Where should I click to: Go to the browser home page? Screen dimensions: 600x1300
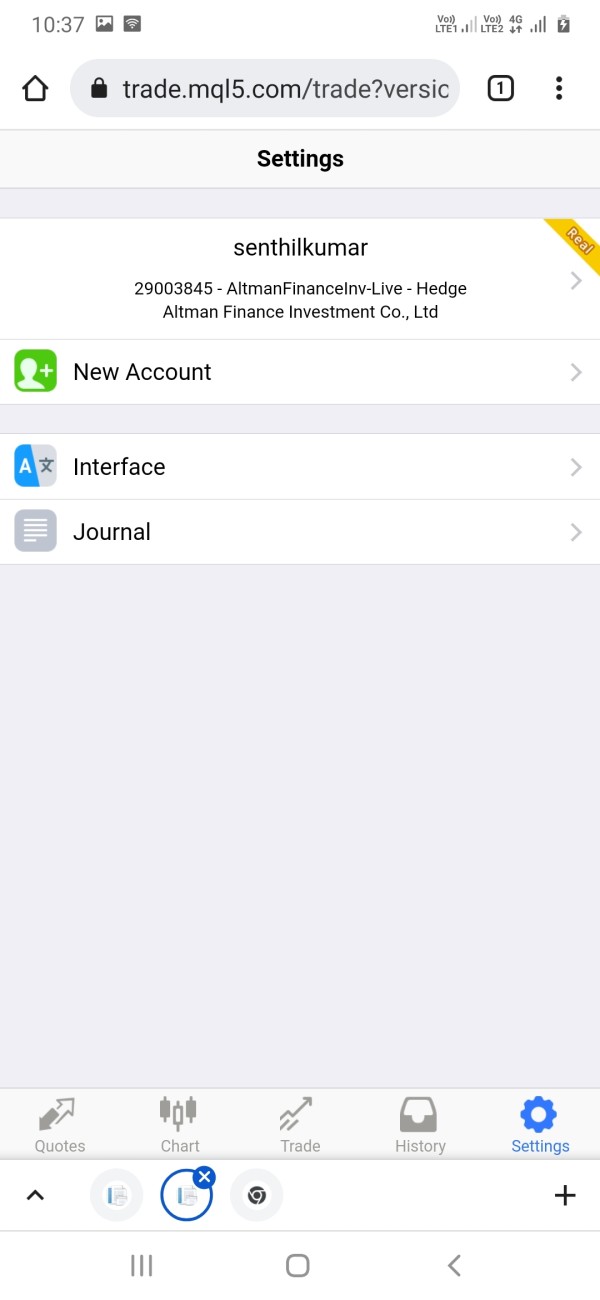coord(35,89)
